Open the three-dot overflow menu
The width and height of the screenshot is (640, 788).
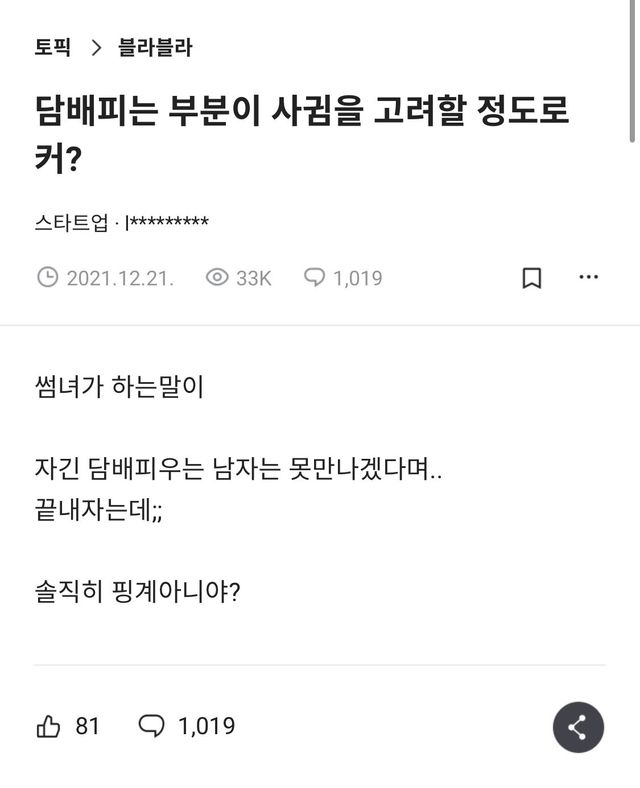point(589,277)
